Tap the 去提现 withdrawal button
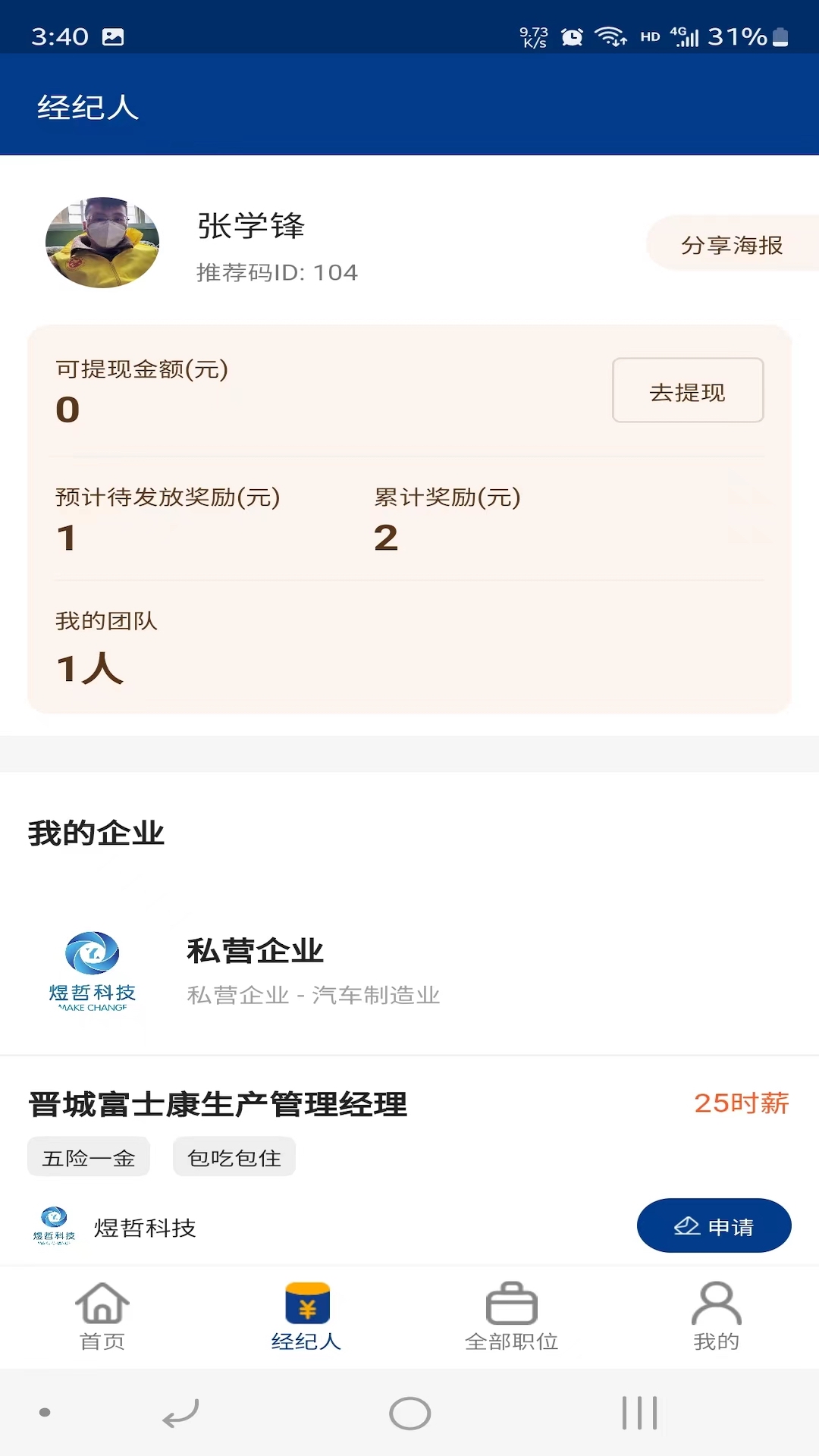This screenshot has width=819, height=1456. (x=687, y=392)
